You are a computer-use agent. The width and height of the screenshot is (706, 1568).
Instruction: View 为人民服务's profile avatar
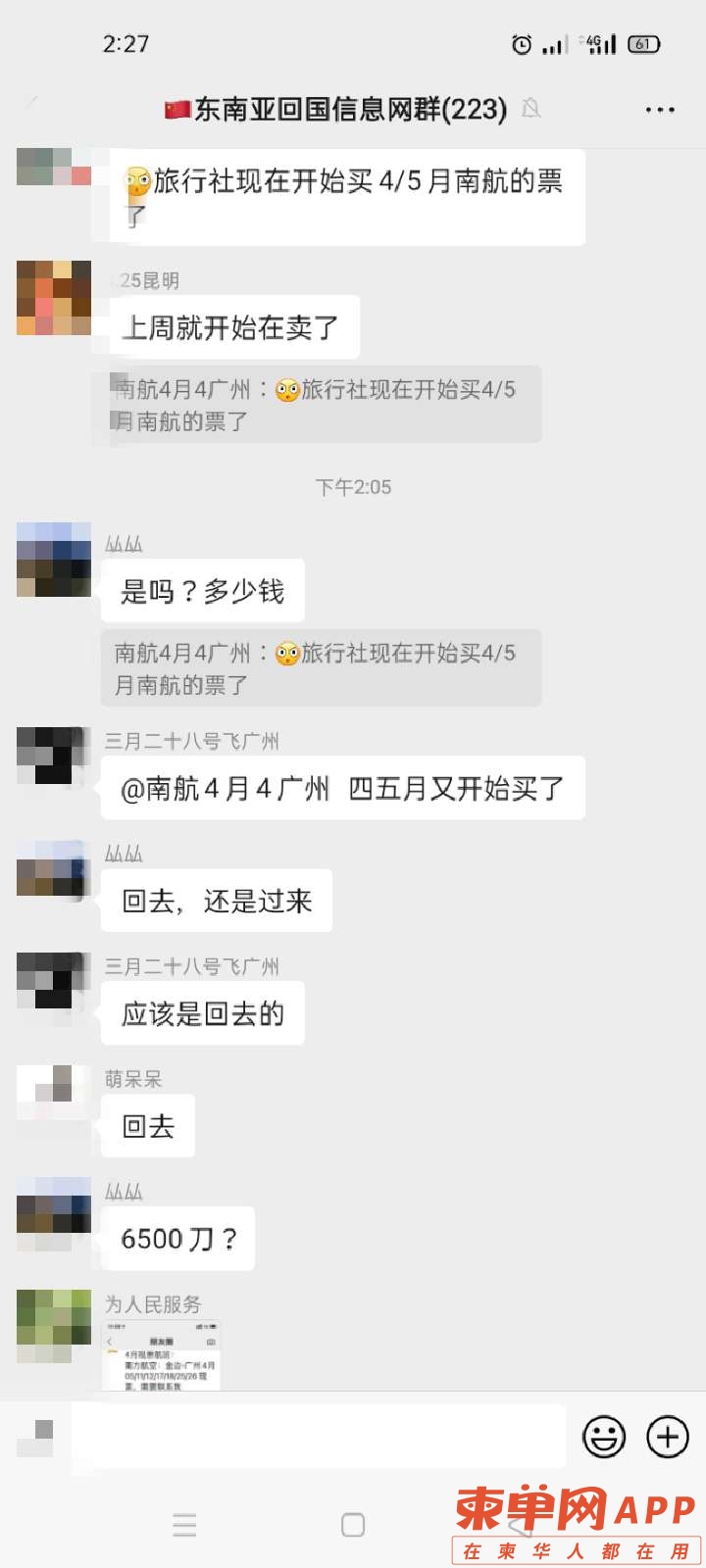54,1327
